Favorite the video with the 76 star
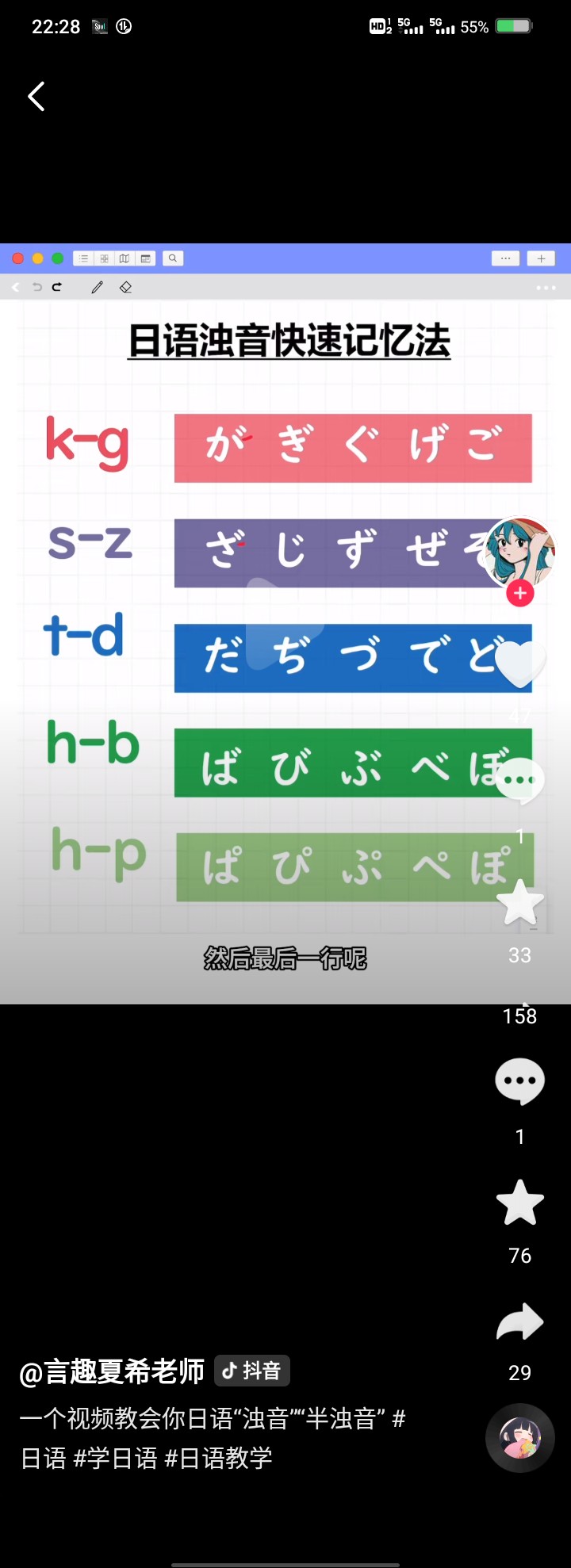The image size is (571, 1568). pos(519,1203)
